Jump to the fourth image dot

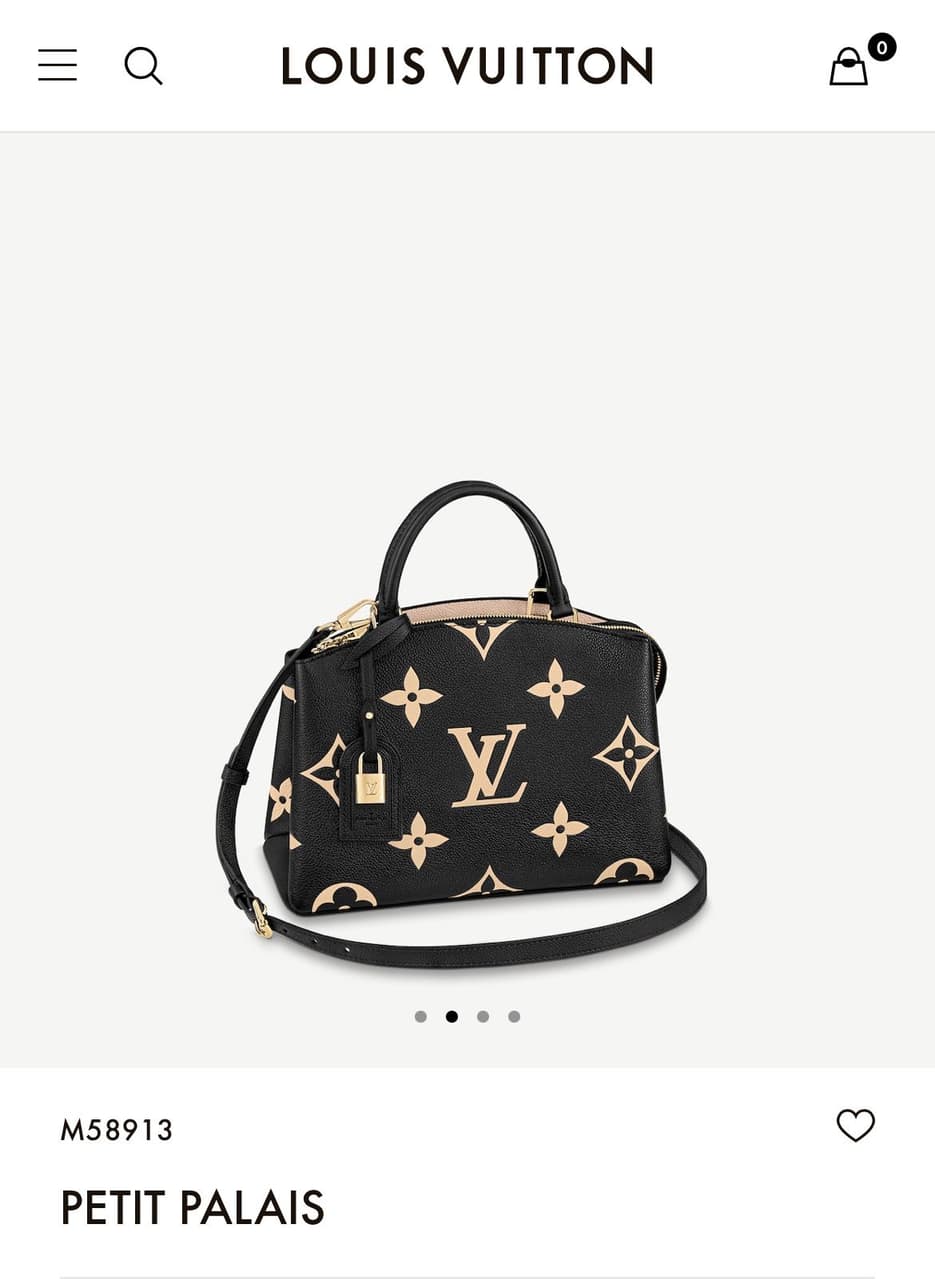514,1016
